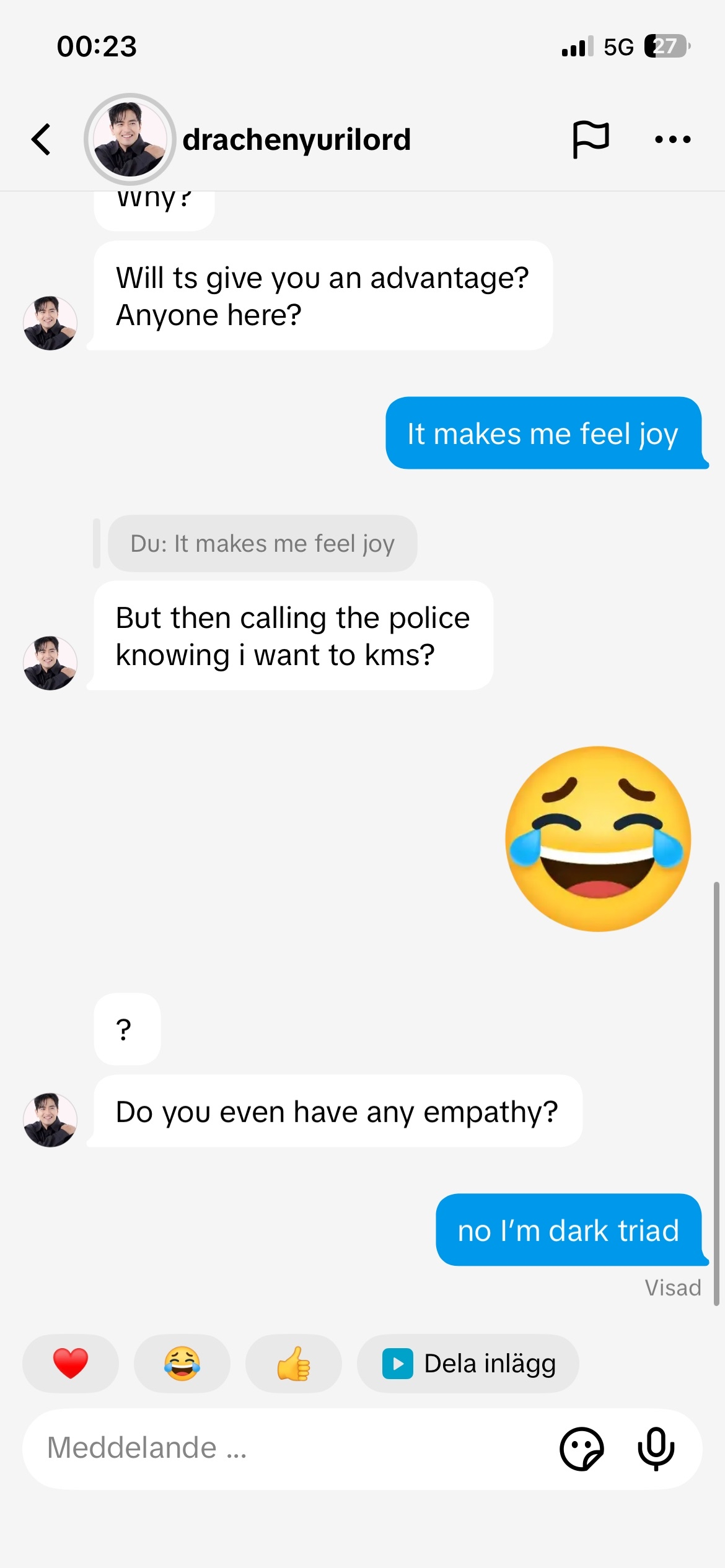Tap the avatar beside 'Do you even have any empathy?'
This screenshot has width=725, height=1568.
pos(50,1120)
